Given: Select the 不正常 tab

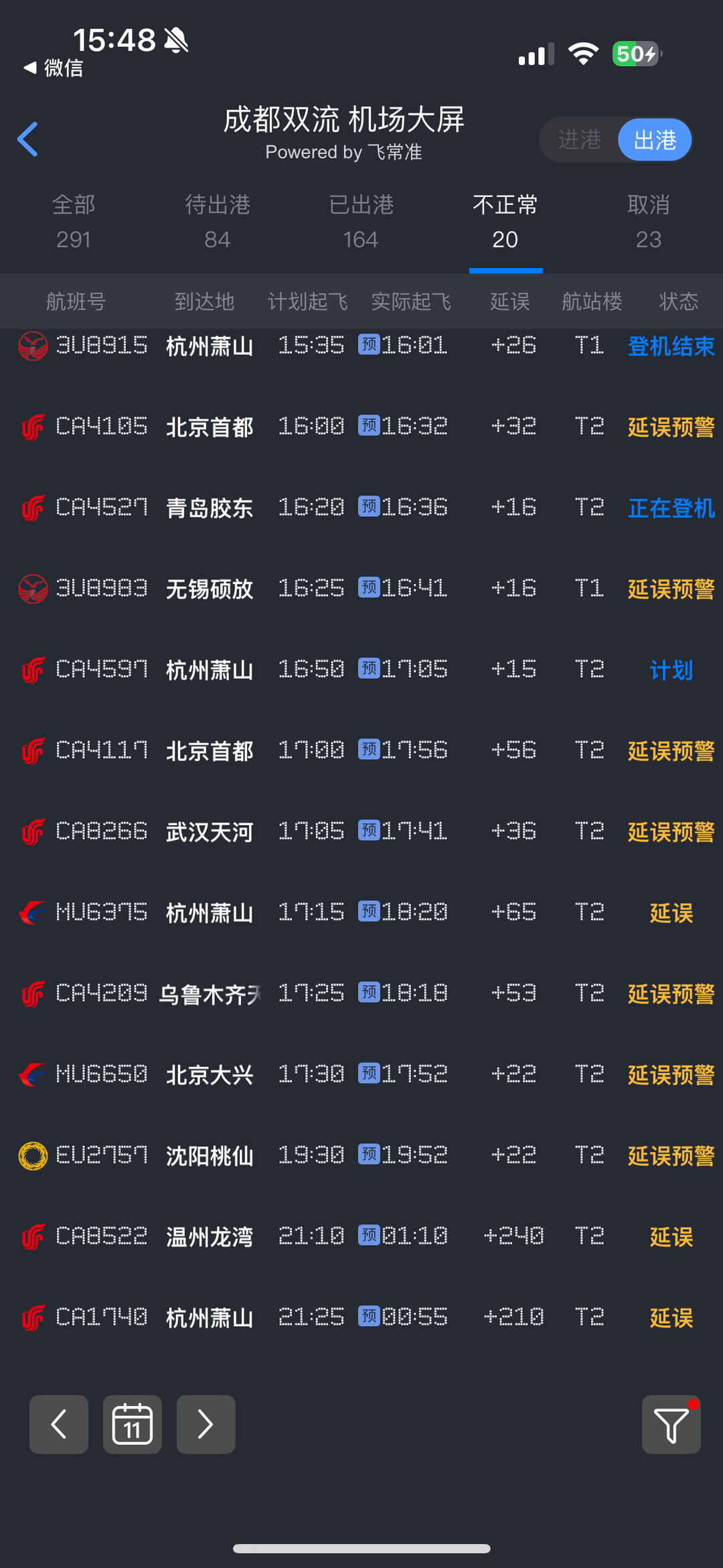Looking at the screenshot, I should (x=505, y=222).
